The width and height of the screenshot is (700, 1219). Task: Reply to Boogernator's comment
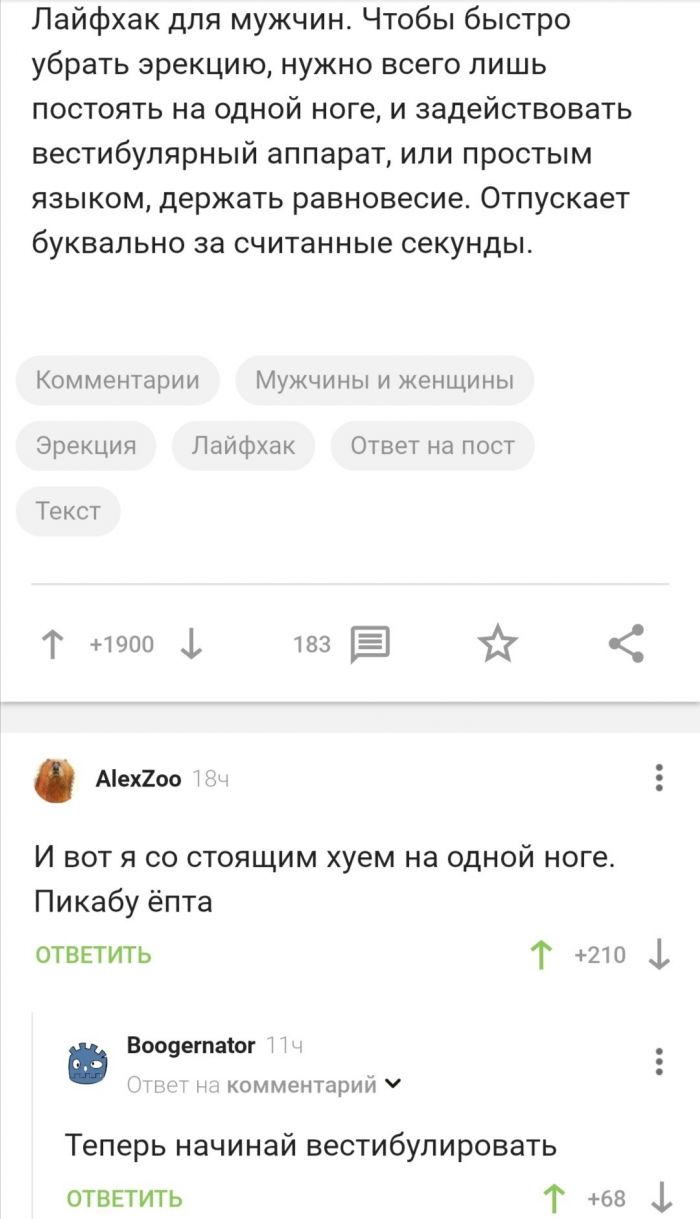click(x=124, y=1197)
